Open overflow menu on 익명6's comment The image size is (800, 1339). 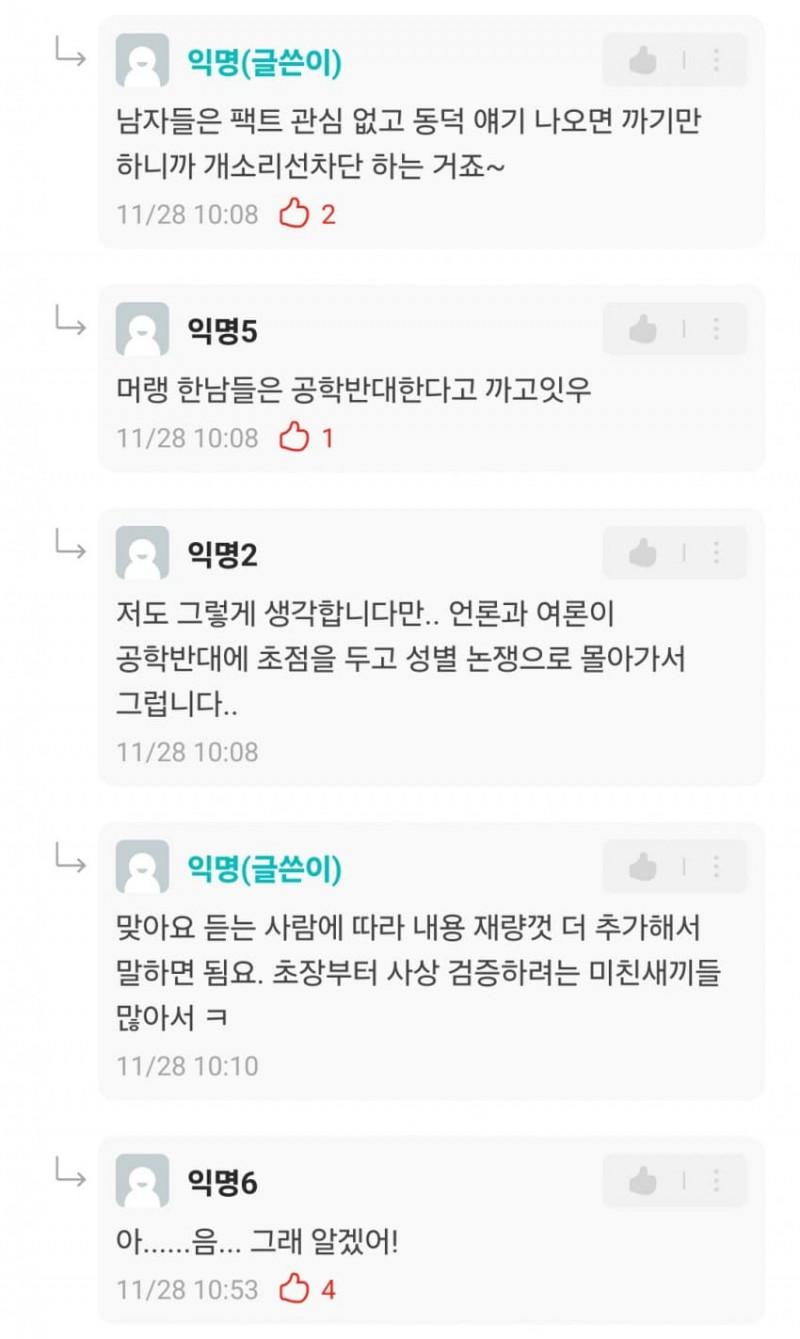(x=716, y=1181)
